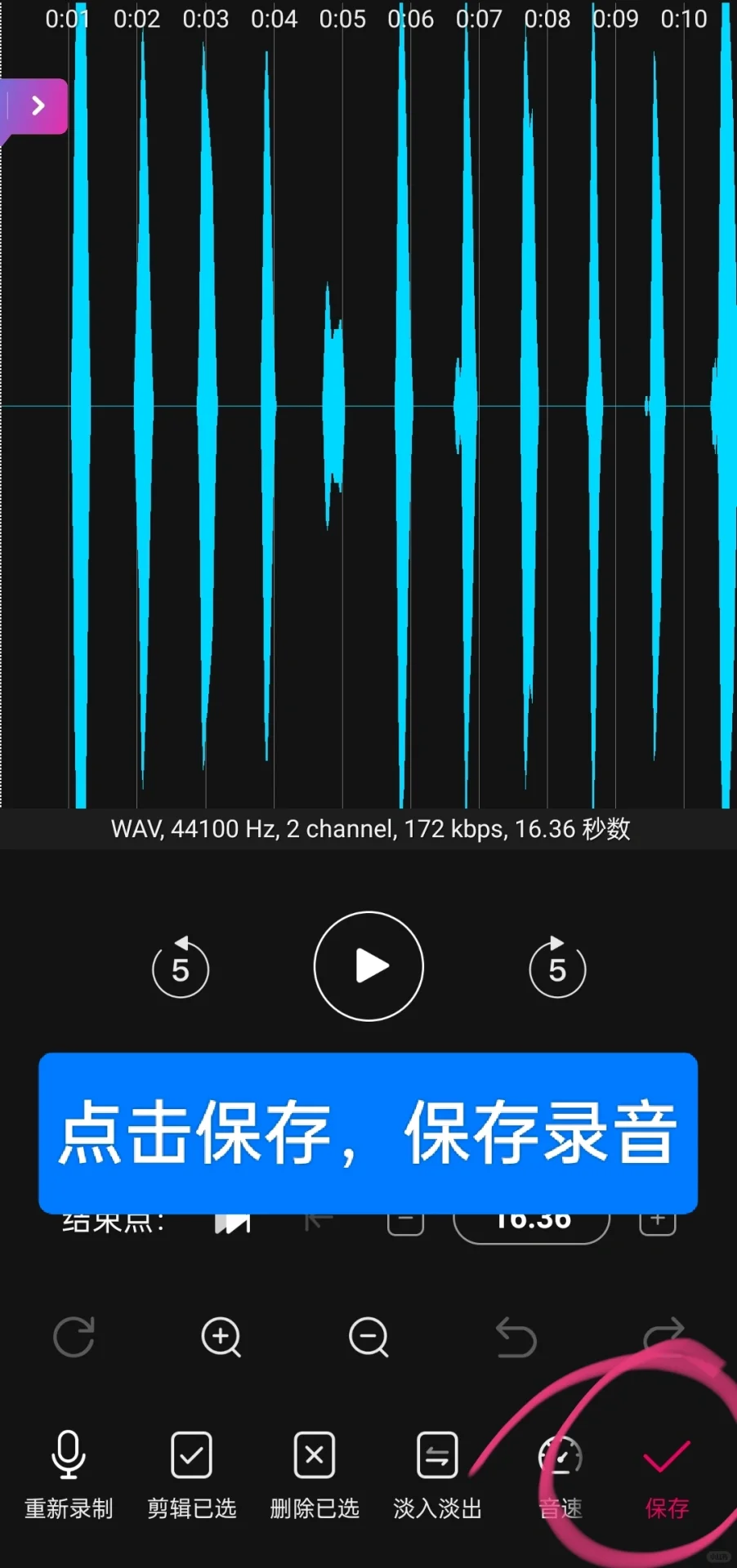737x1568 pixels.
Task: Save the recording with 保存
Action: tap(667, 1474)
